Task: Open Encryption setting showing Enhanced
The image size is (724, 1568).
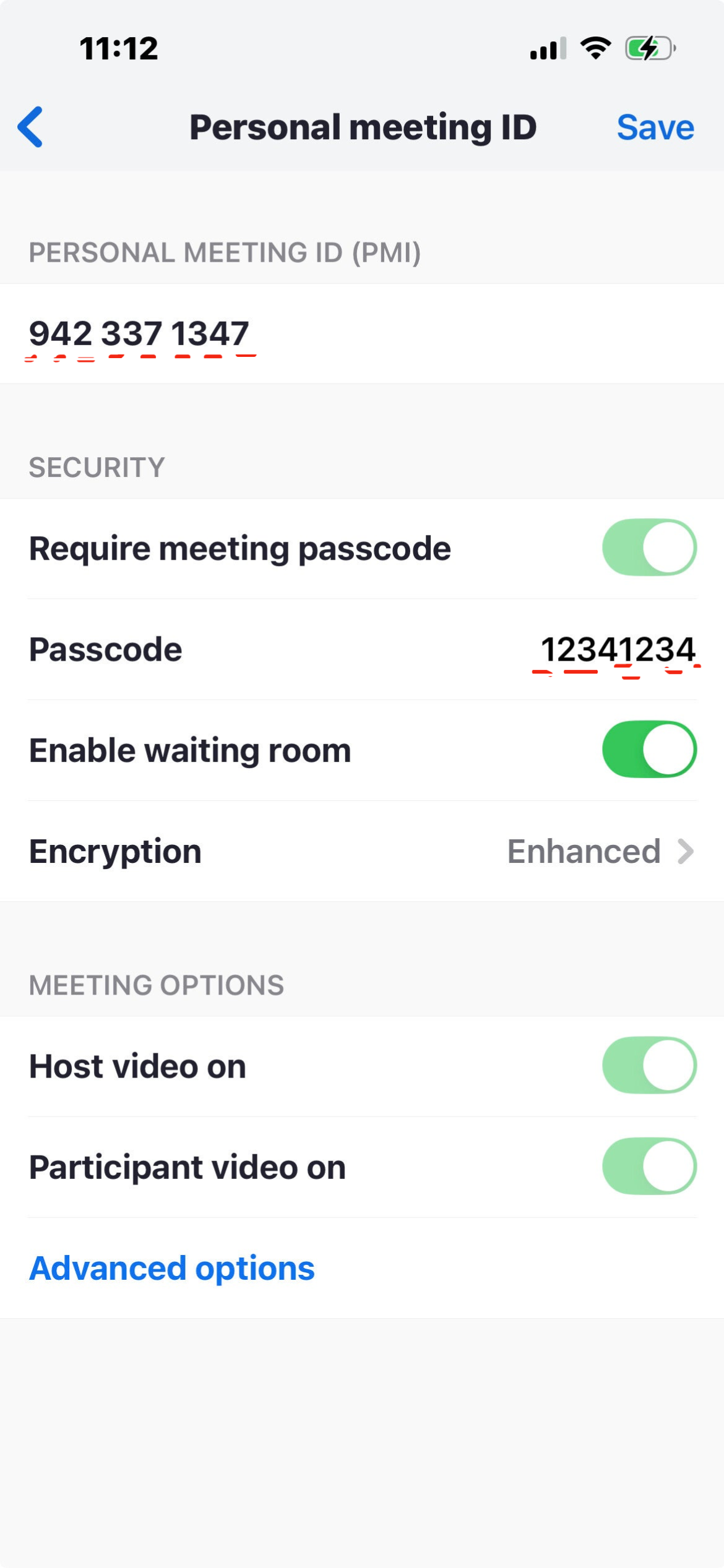Action: point(599,851)
